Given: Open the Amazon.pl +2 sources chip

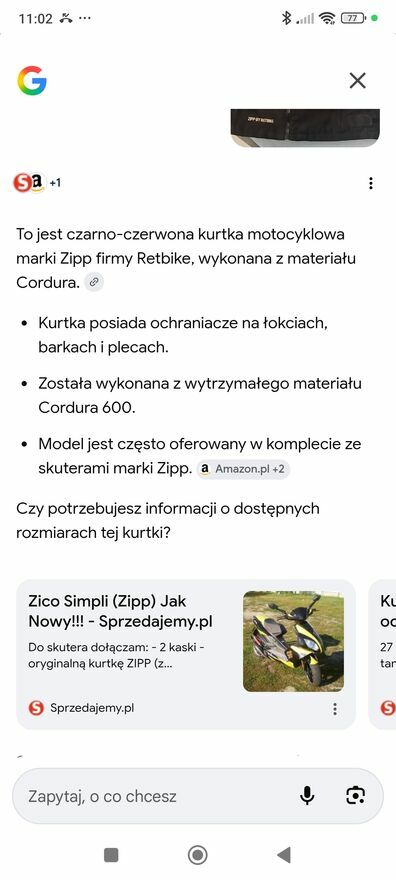Looking at the screenshot, I should click(243, 468).
